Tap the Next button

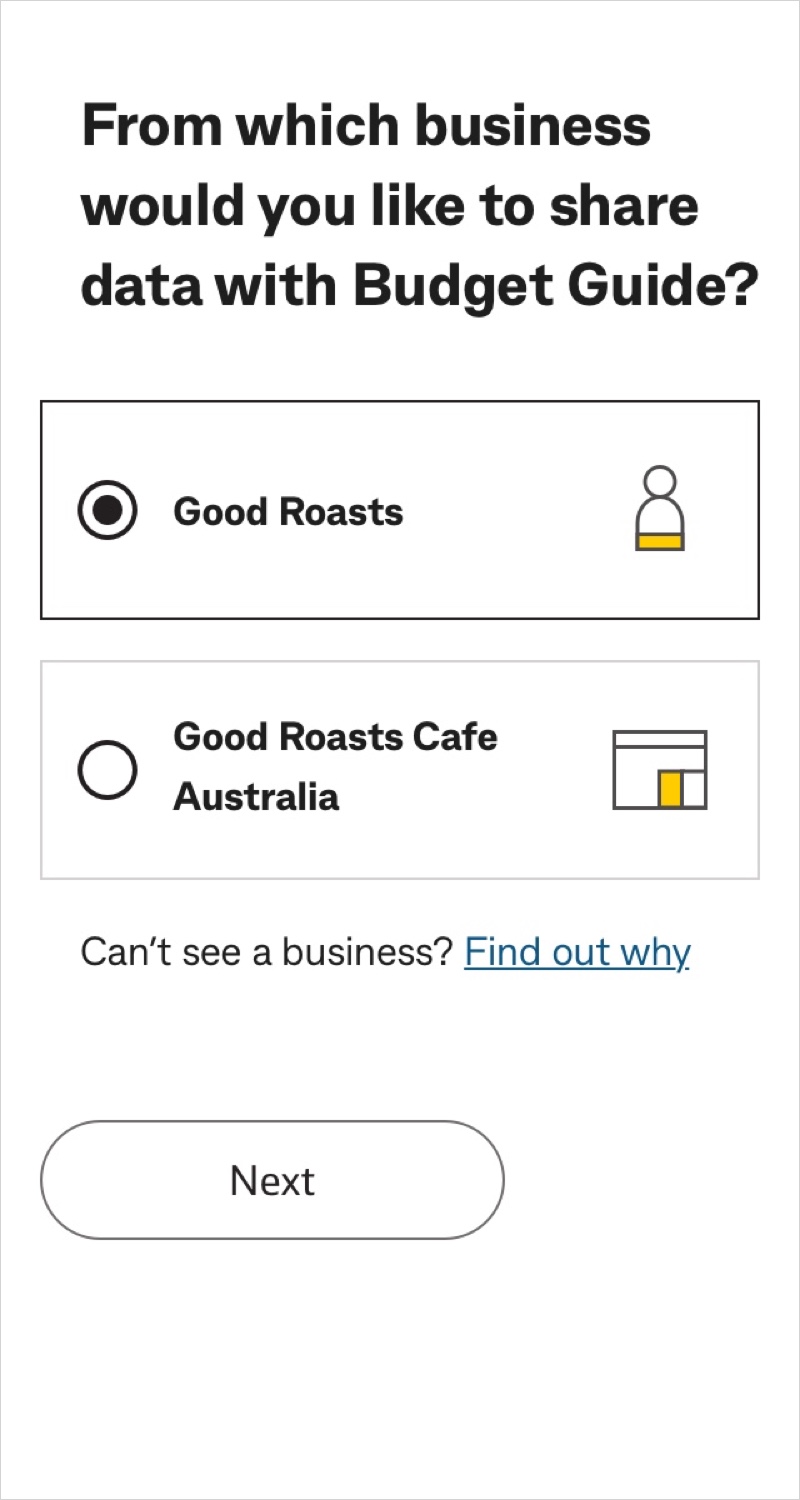272,1180
